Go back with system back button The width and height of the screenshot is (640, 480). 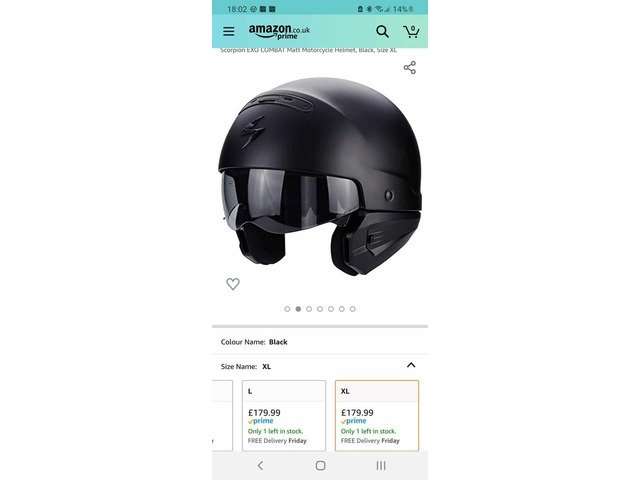[x=260, y=465]
